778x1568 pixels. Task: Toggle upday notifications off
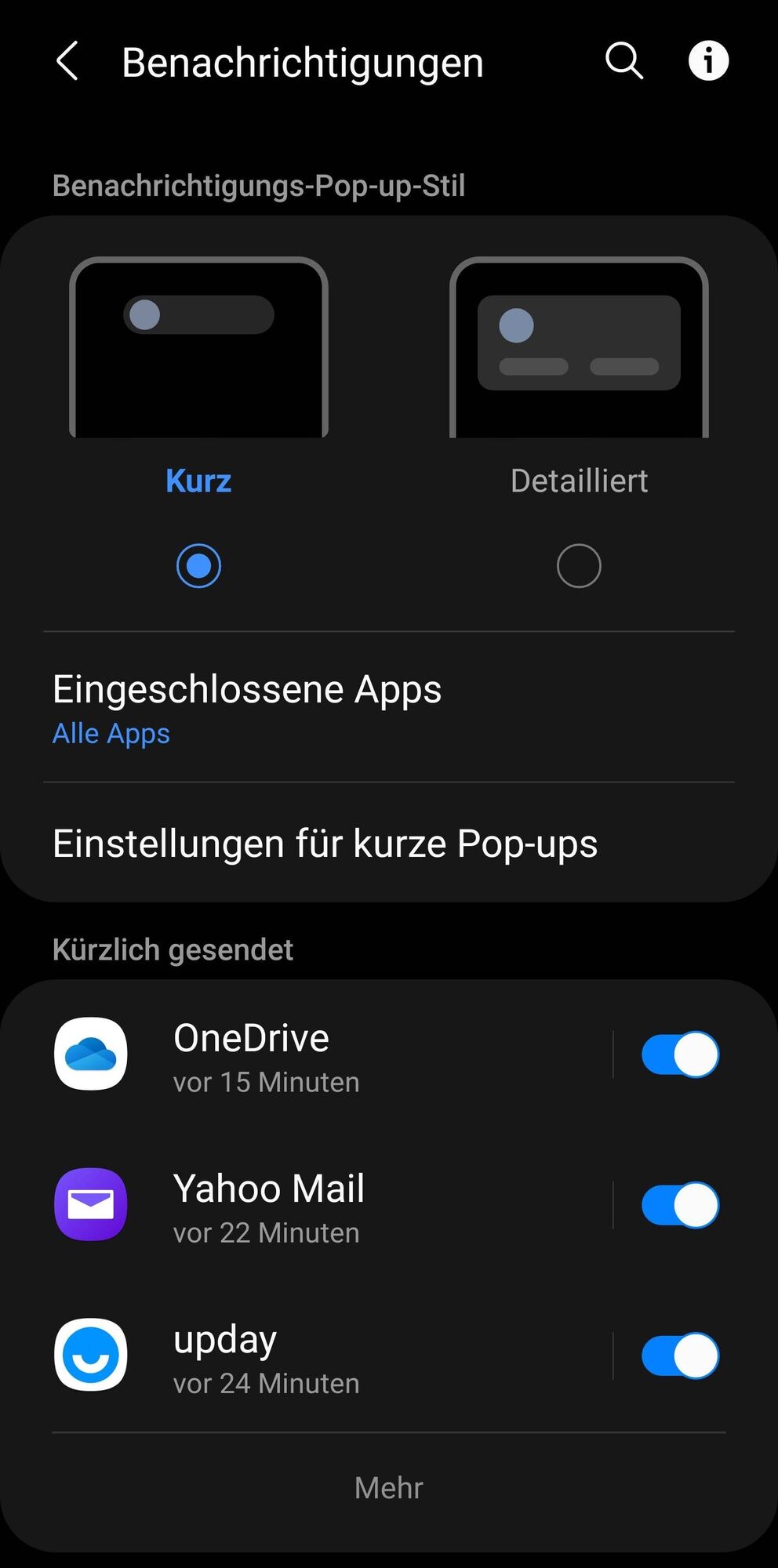[x=679, y=1356]
